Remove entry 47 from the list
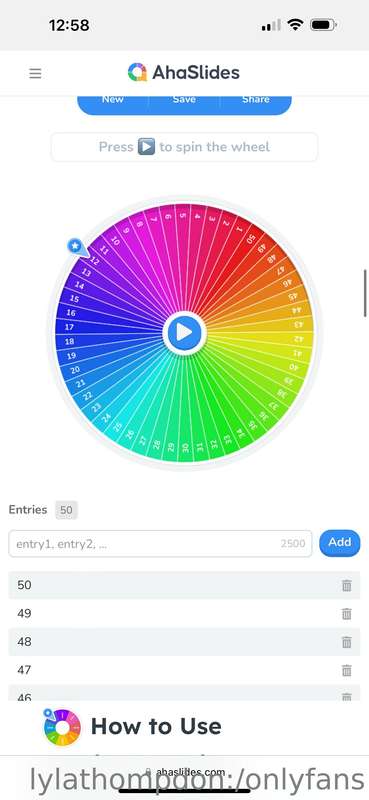This screenshot has width=369, height=800. click(347, 670)
